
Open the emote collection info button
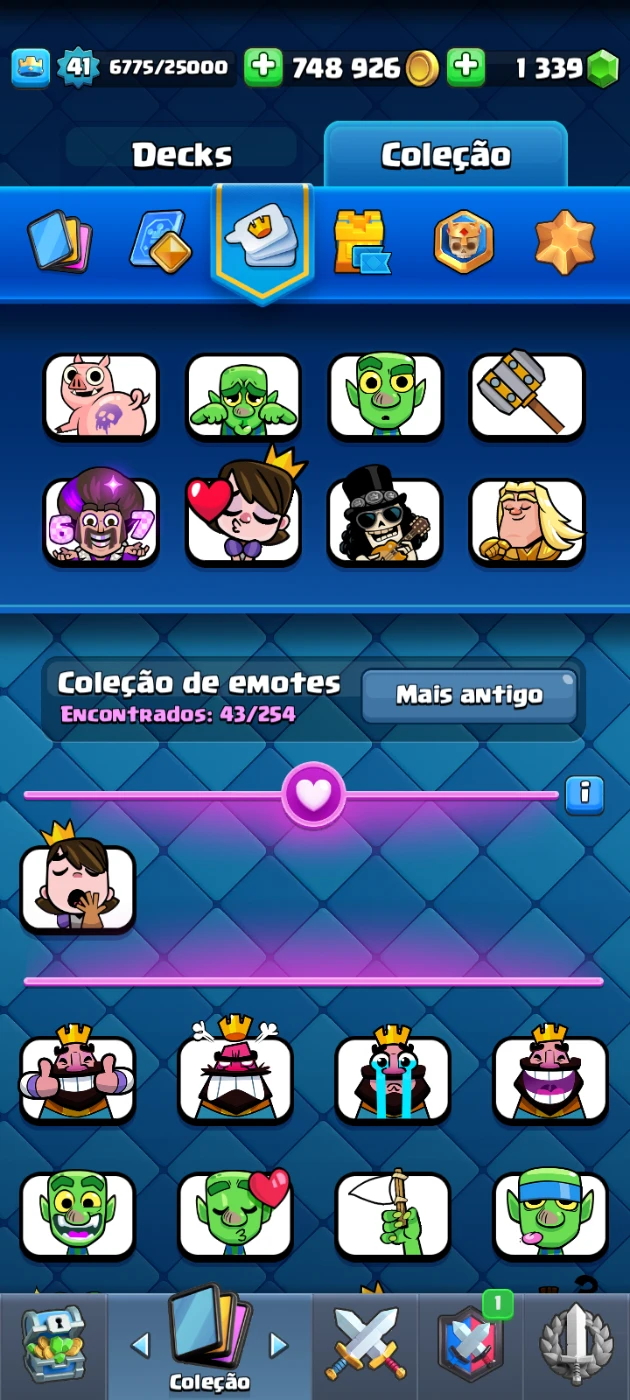[x=584, y=795]
